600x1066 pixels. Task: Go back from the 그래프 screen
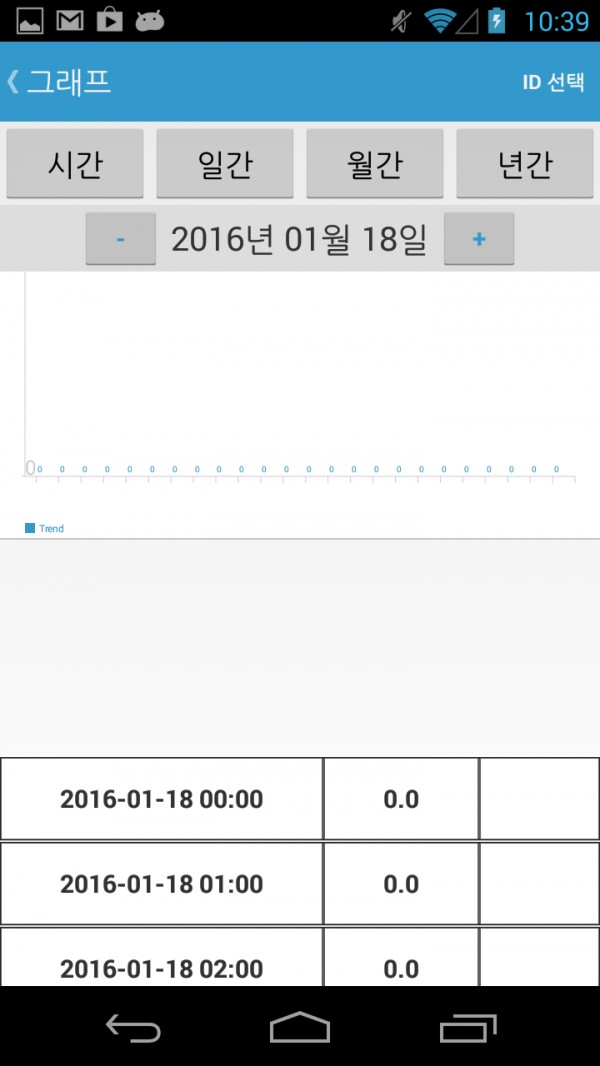[x=58, y=82]
